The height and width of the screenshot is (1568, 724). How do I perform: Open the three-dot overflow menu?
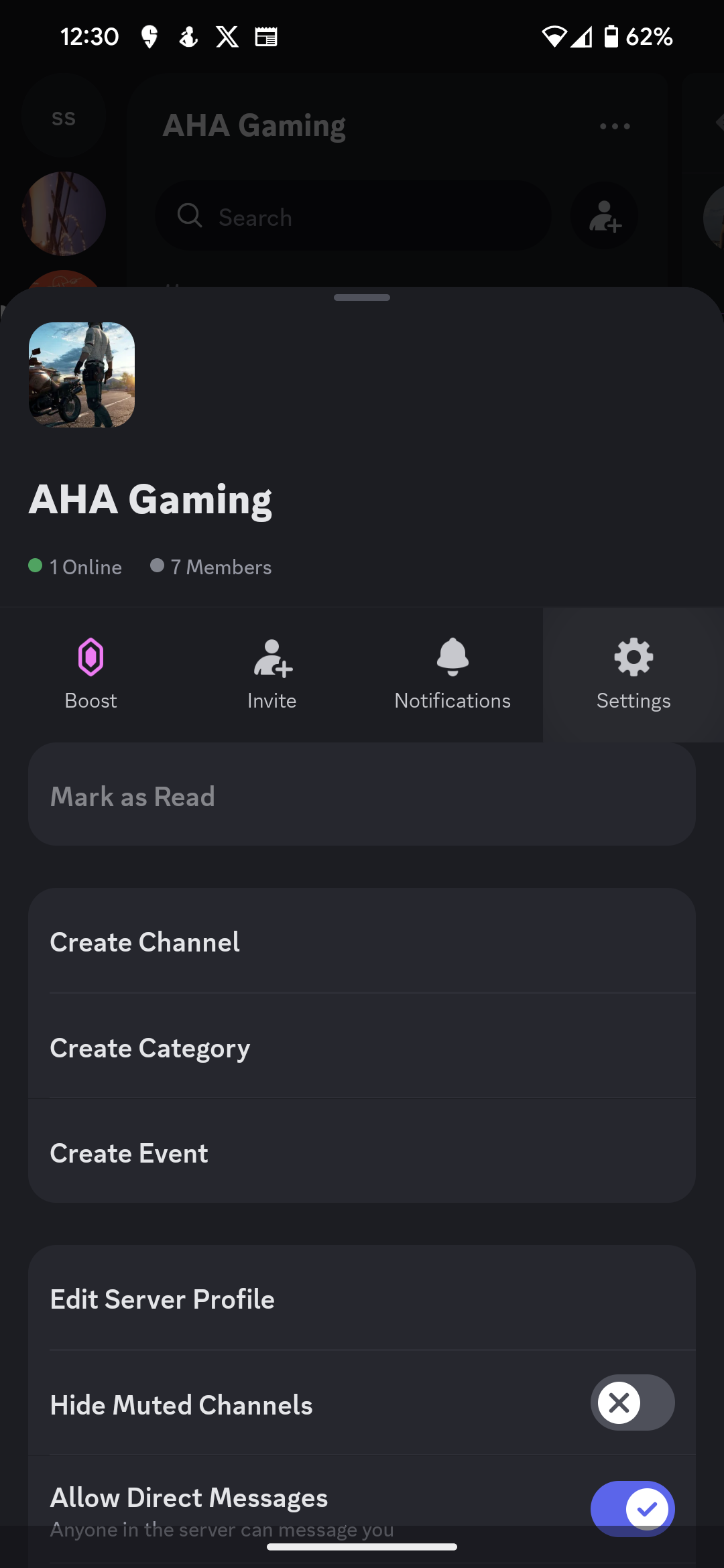pyautogui.click(x=614, y=126)
